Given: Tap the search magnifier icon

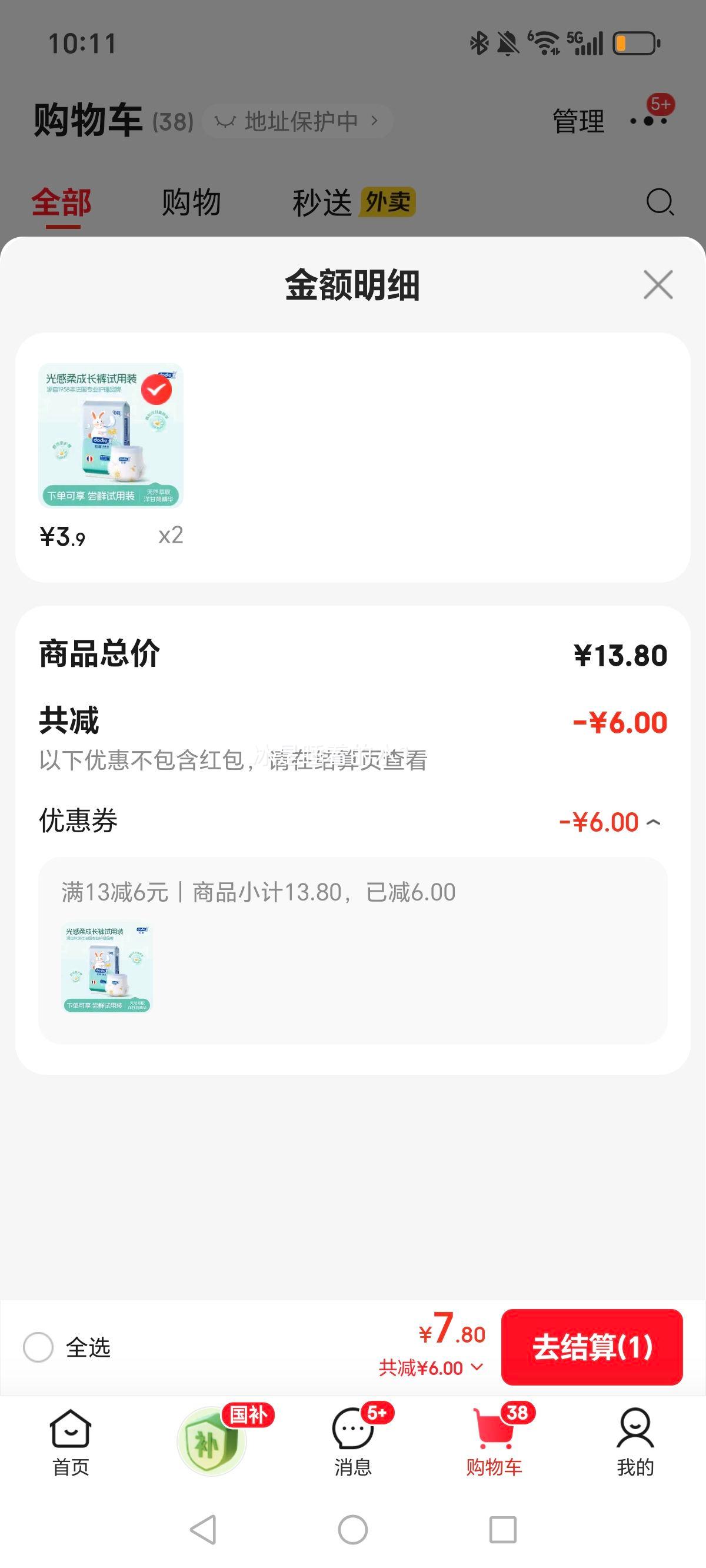Looking at the screenshot, I should (660, 202).
